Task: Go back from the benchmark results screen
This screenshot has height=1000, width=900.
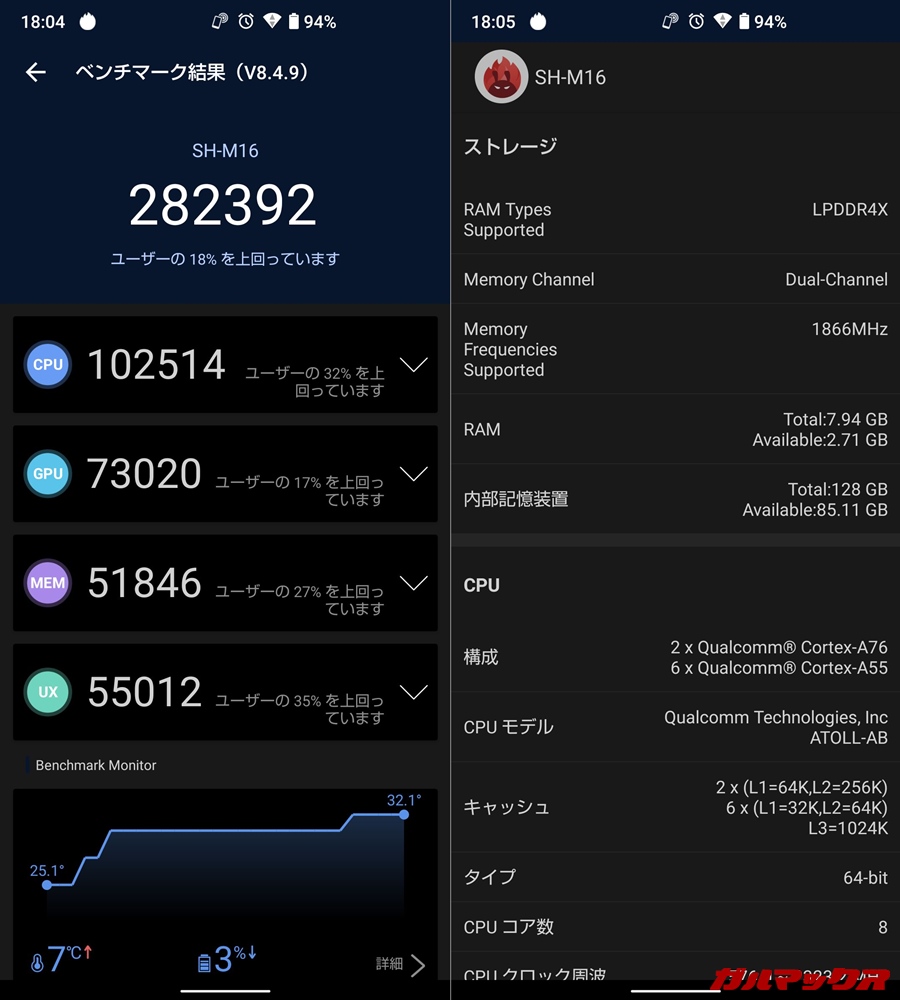Action: (36, 72)
